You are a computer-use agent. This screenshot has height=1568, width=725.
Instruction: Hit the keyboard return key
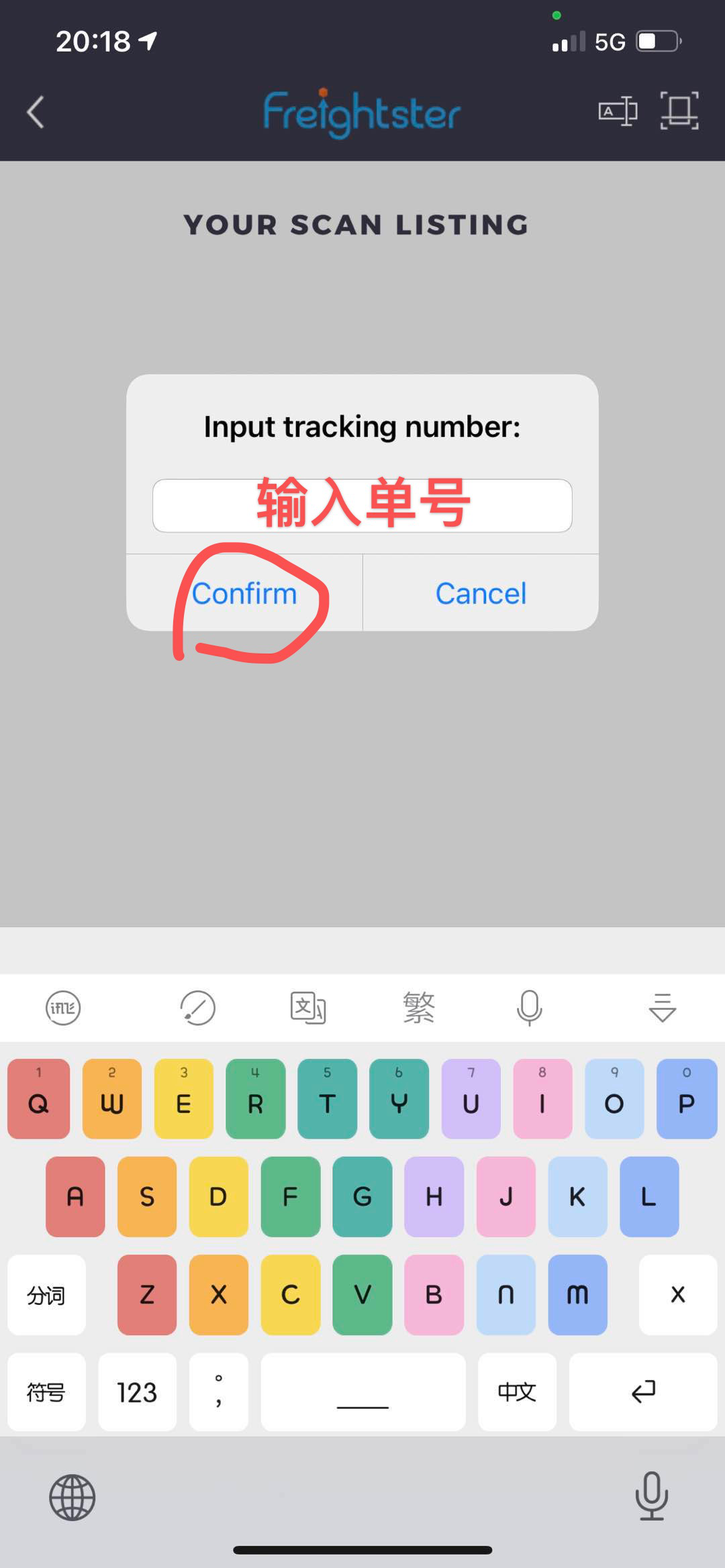pos(642,1392)
